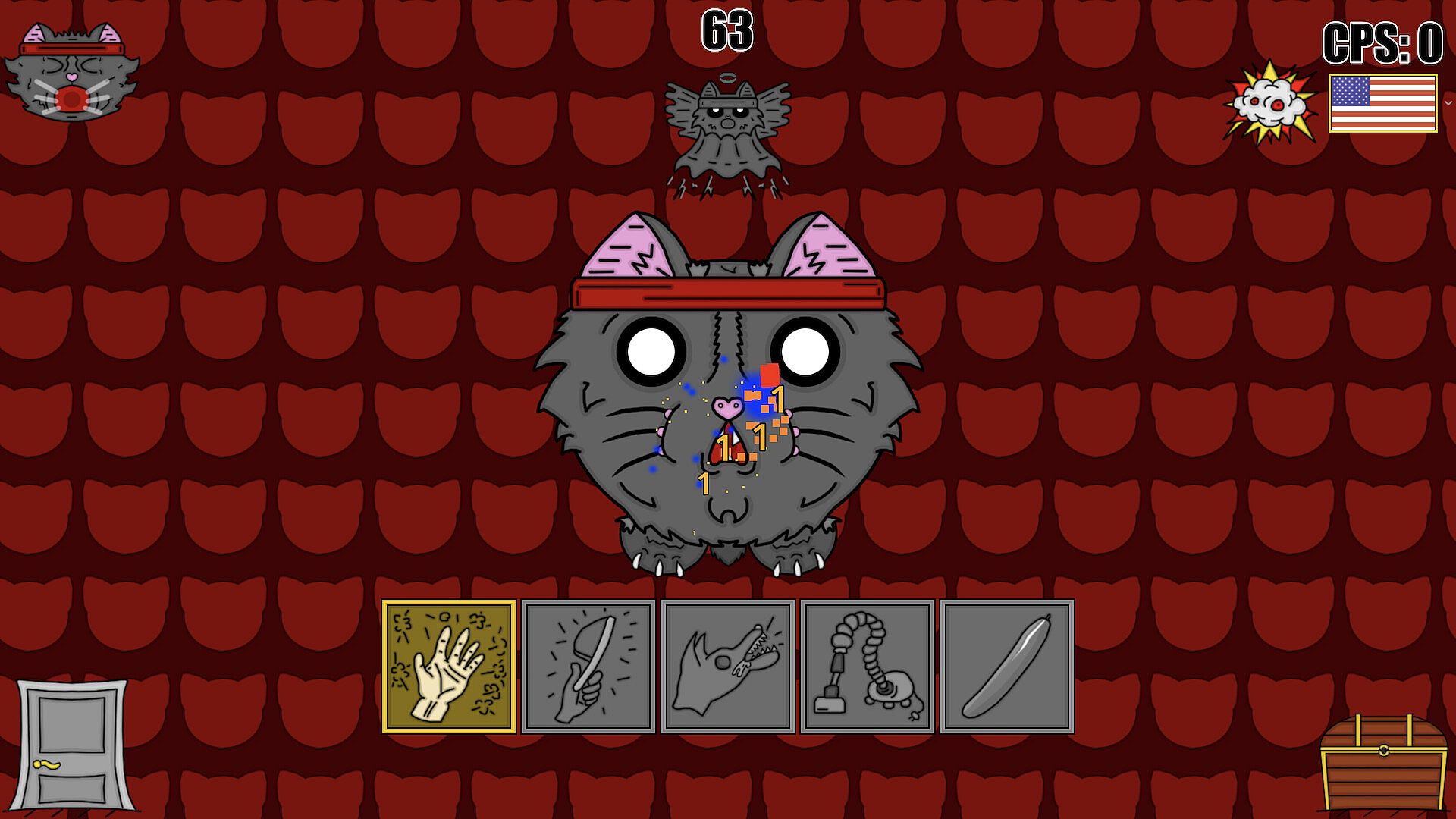Pick the vacuum cleaner tool

click(868, 667)
